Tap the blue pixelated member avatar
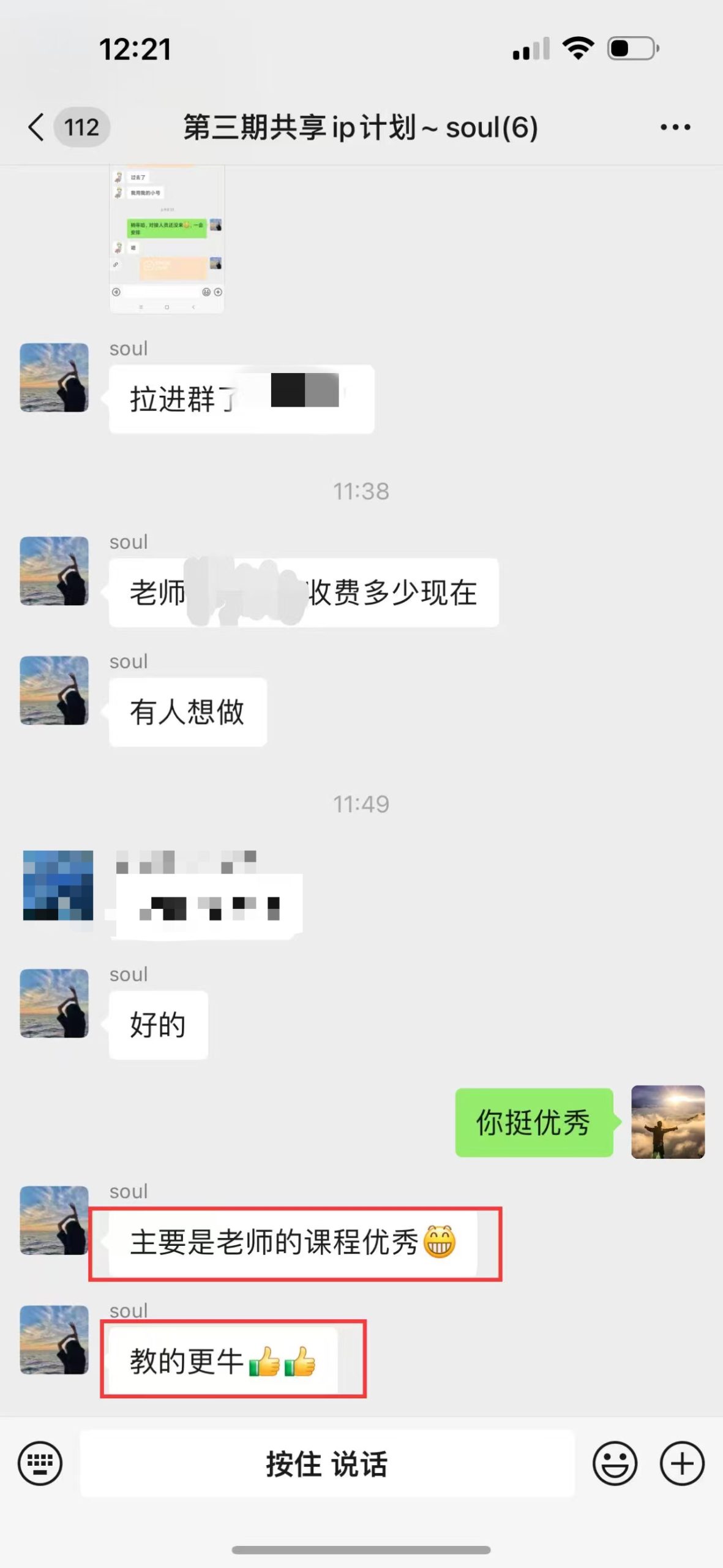723x1568 pixels. point(58,888)
